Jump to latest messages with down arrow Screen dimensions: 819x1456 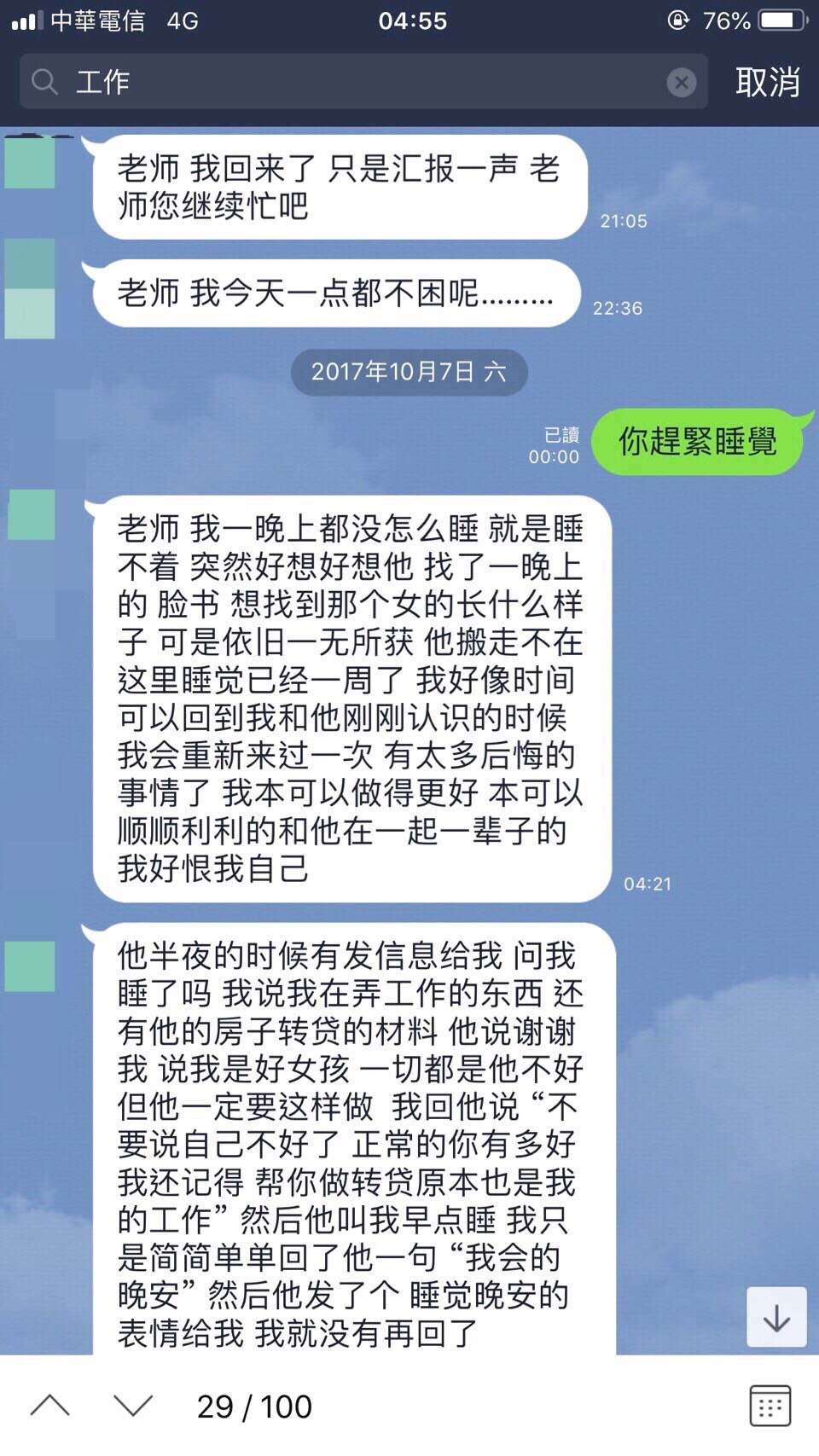[776, 1318]
